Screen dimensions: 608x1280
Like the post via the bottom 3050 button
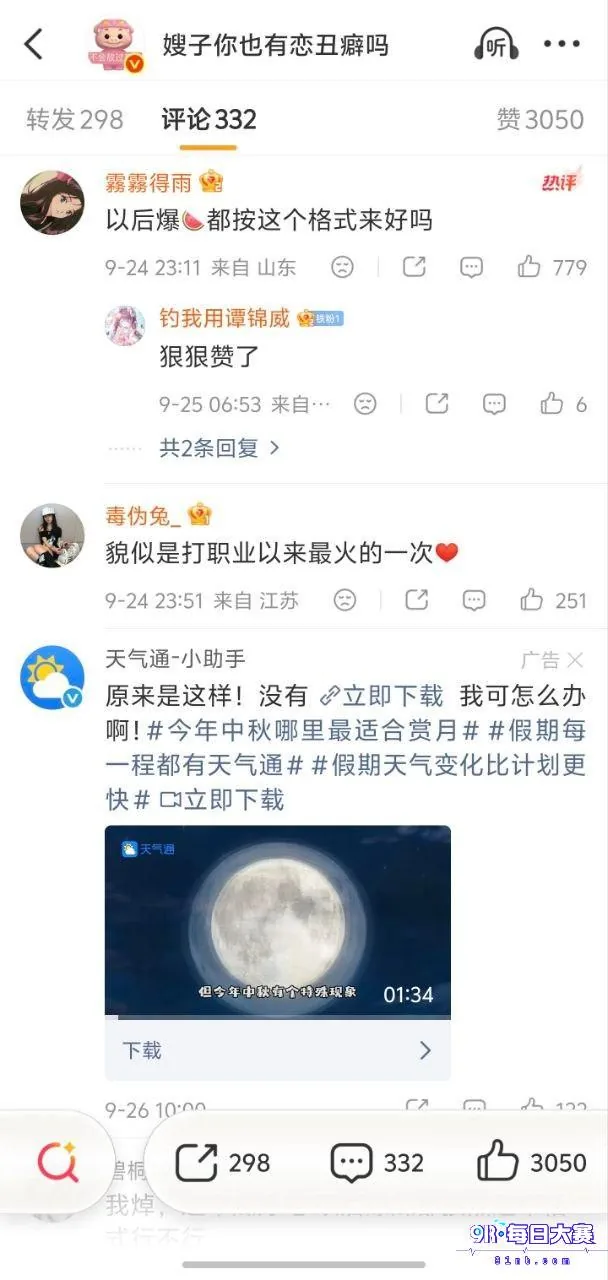pyautogui.click(x=531, y=1163)
